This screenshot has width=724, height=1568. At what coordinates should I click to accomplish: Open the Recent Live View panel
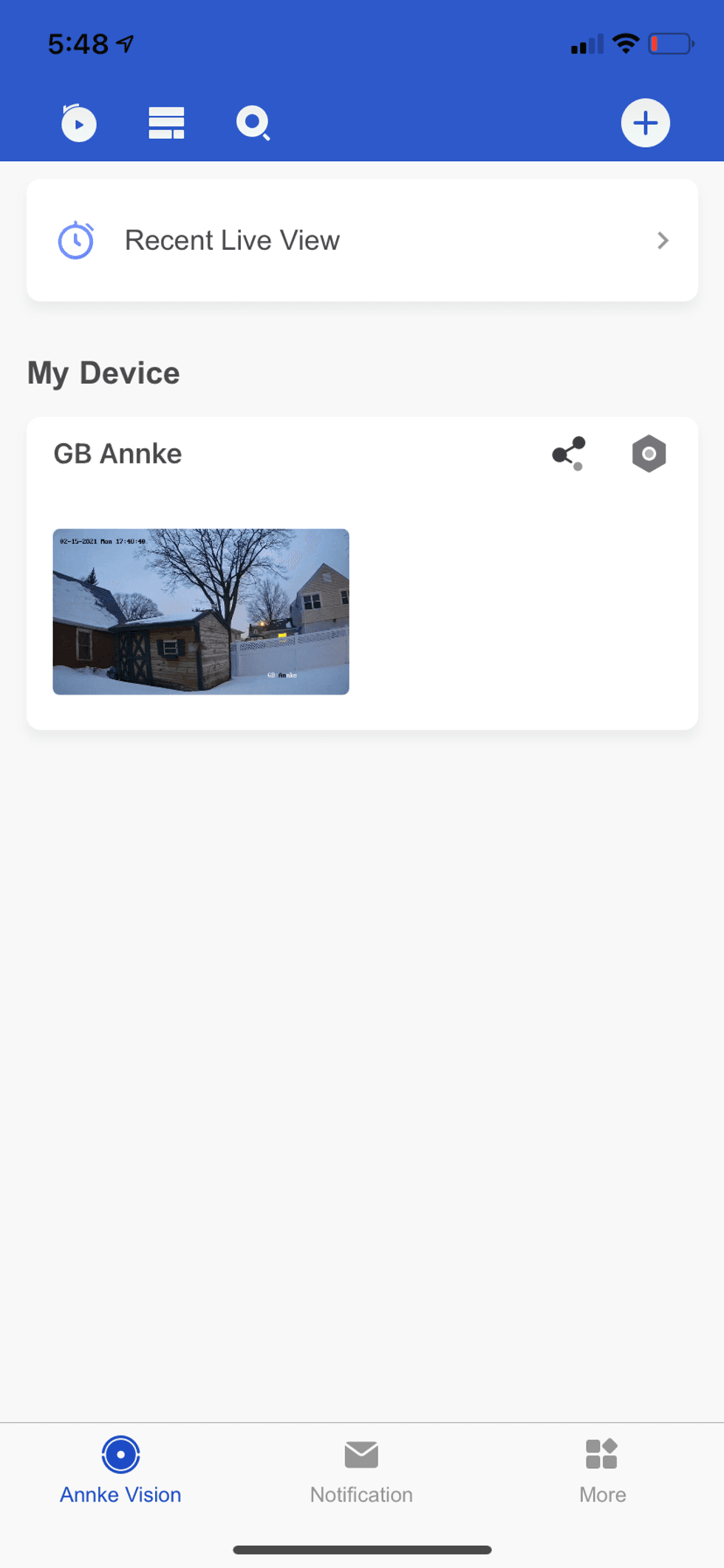362,239
